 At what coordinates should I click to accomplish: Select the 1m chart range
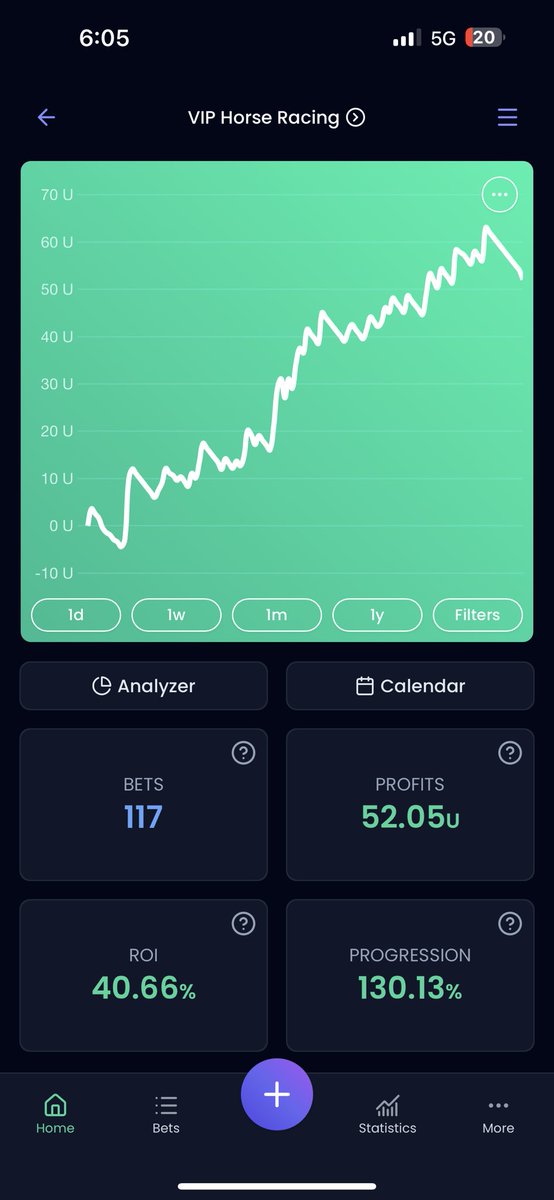[277, 615]
